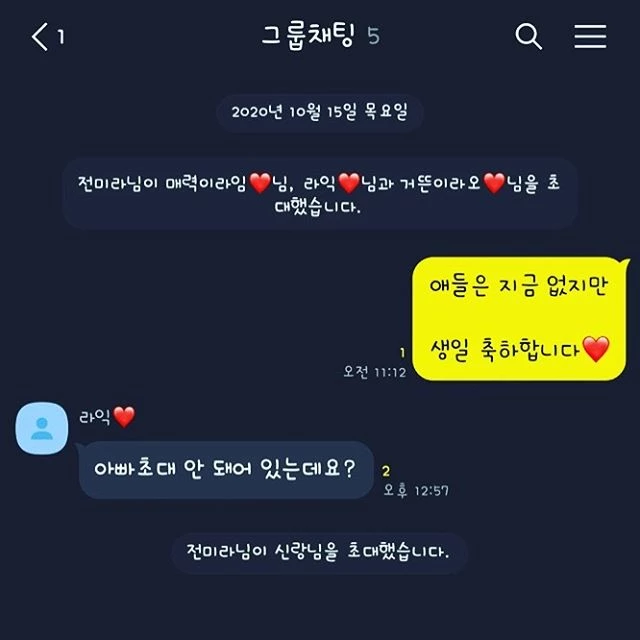Open the group chat hamburger menu

590,37
